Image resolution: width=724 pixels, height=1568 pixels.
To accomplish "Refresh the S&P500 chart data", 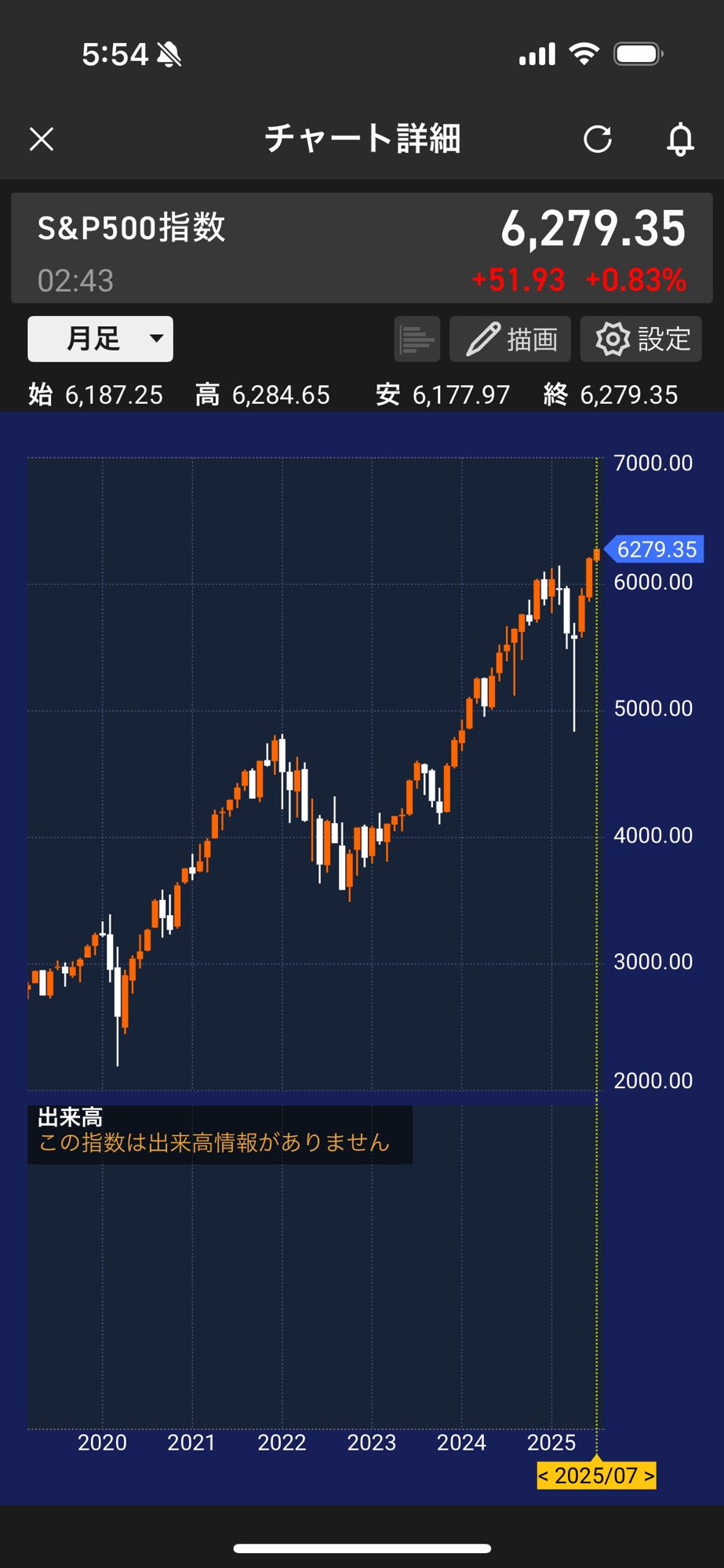I will coord(598,140).
